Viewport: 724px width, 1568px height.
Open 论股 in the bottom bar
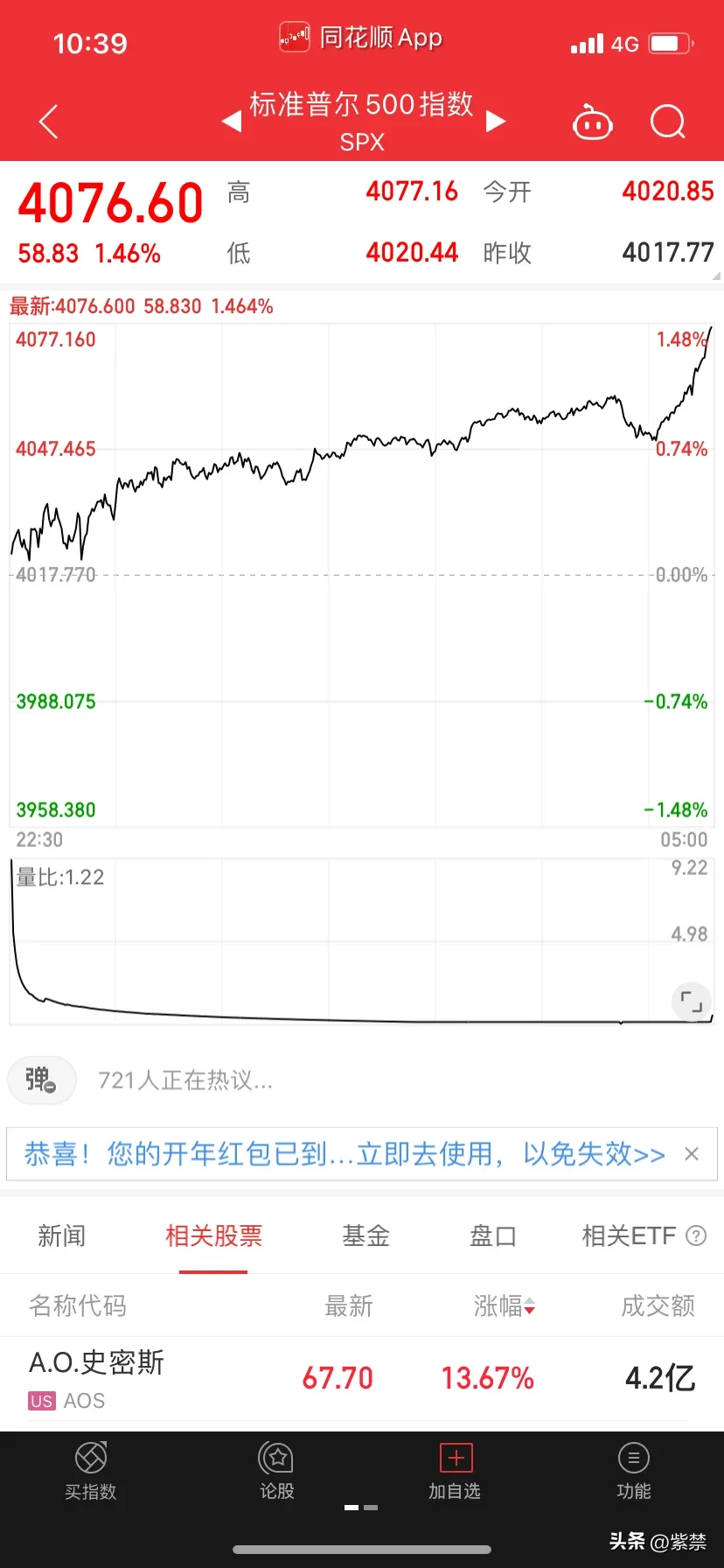pos(277,1472)
